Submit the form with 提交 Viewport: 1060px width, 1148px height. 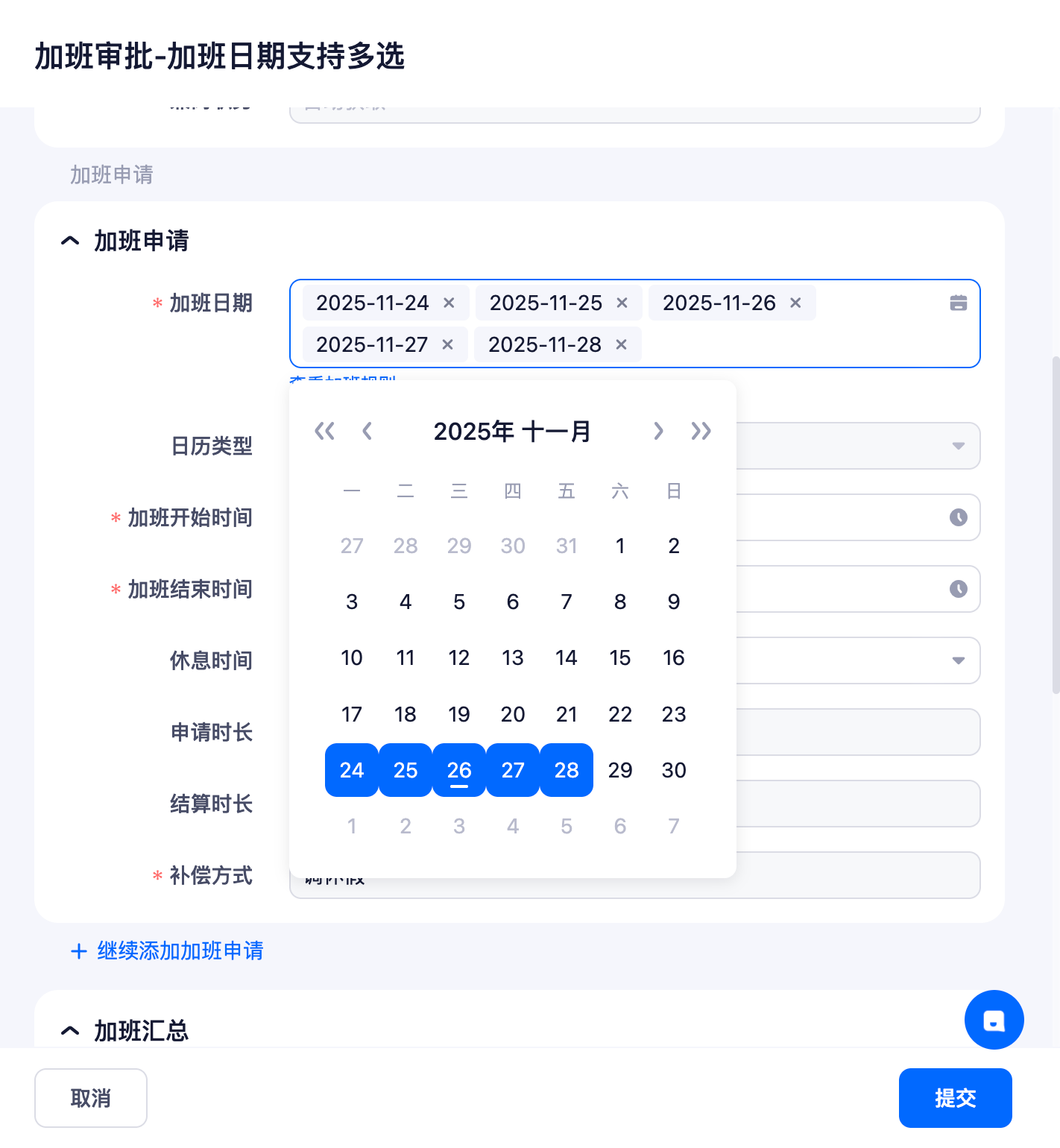click(x=955, y=1098)
